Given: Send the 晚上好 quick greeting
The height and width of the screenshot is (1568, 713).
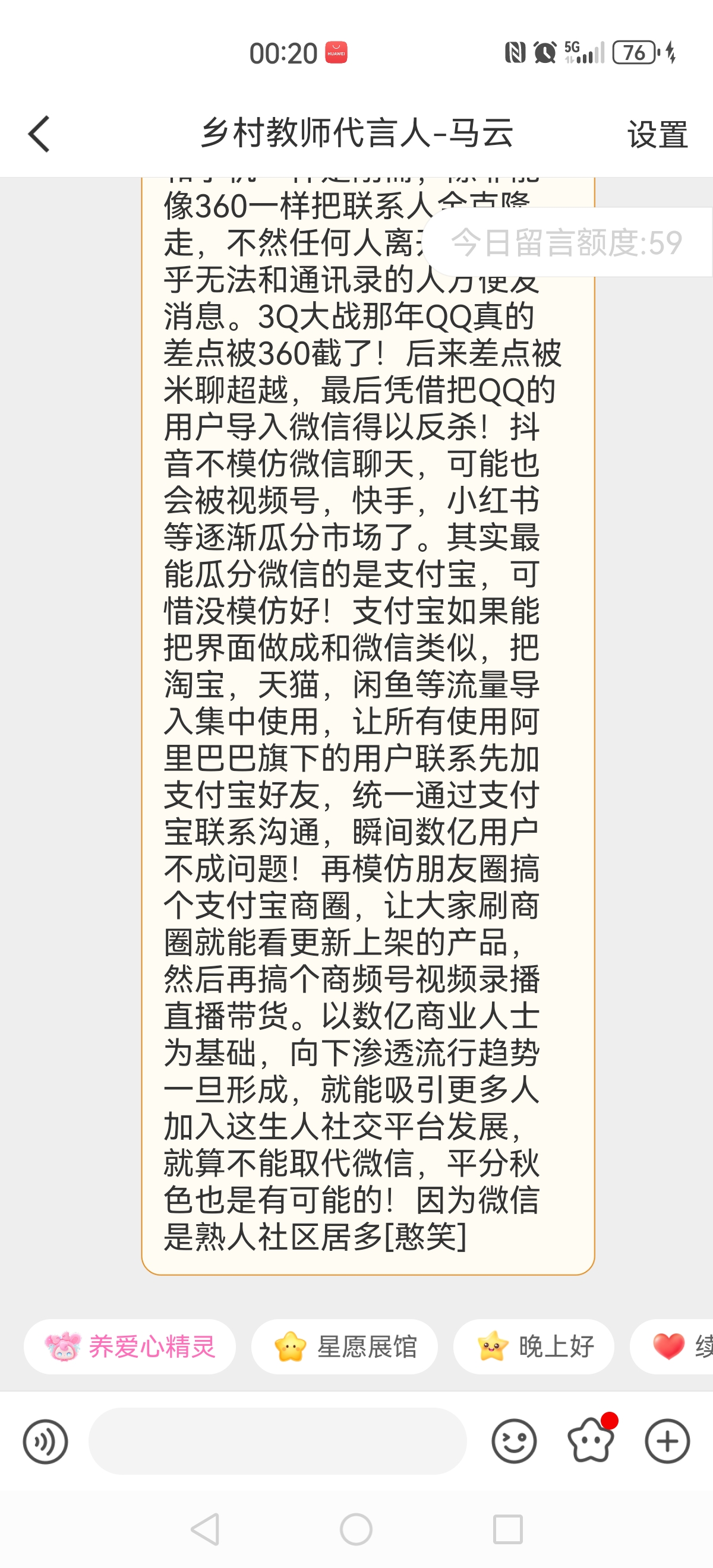Looking at the screenshot, I should (534, 1346).
